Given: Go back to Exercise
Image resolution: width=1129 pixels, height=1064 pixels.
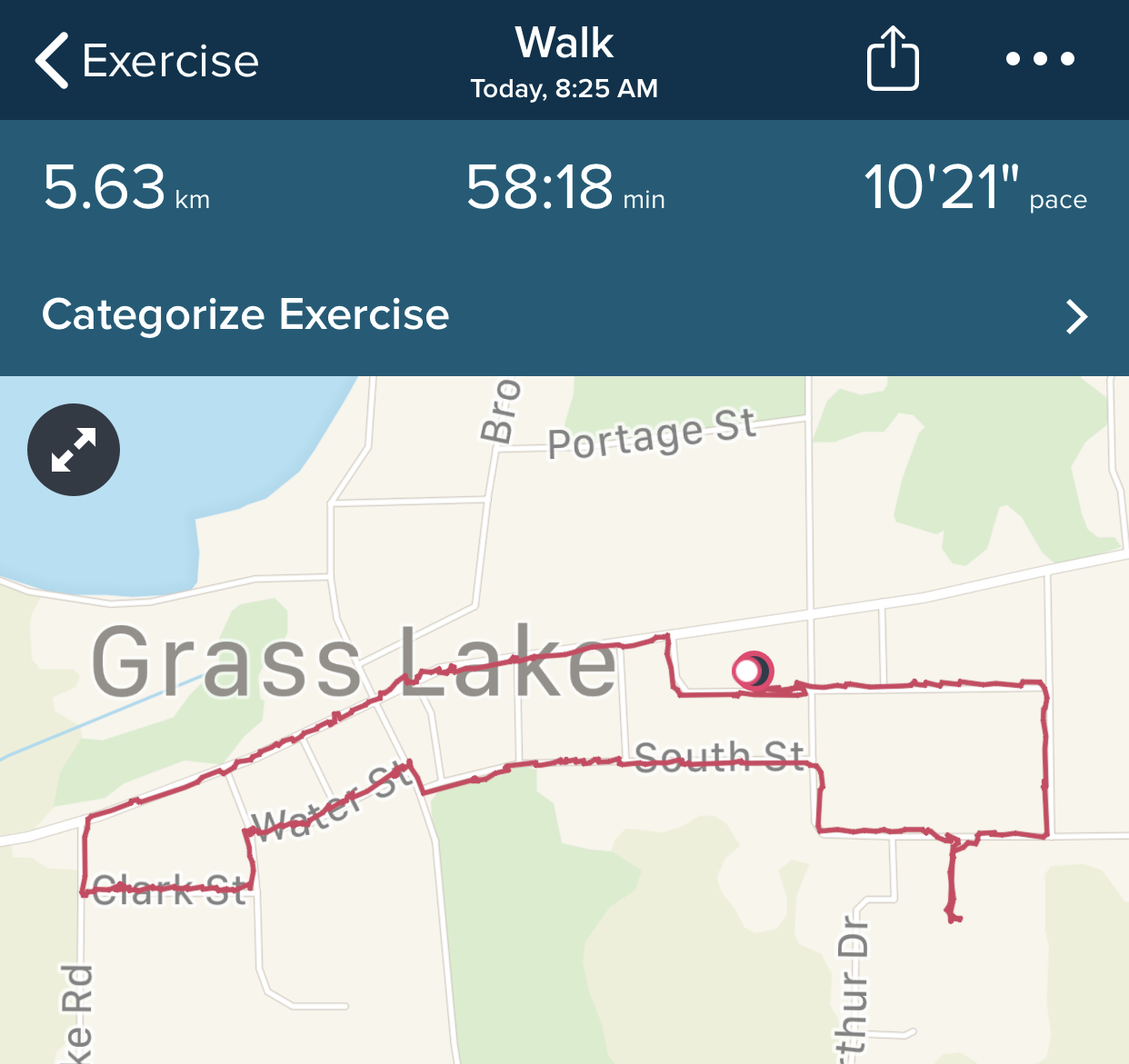Looking at the screenshot, I should point(145,61).
